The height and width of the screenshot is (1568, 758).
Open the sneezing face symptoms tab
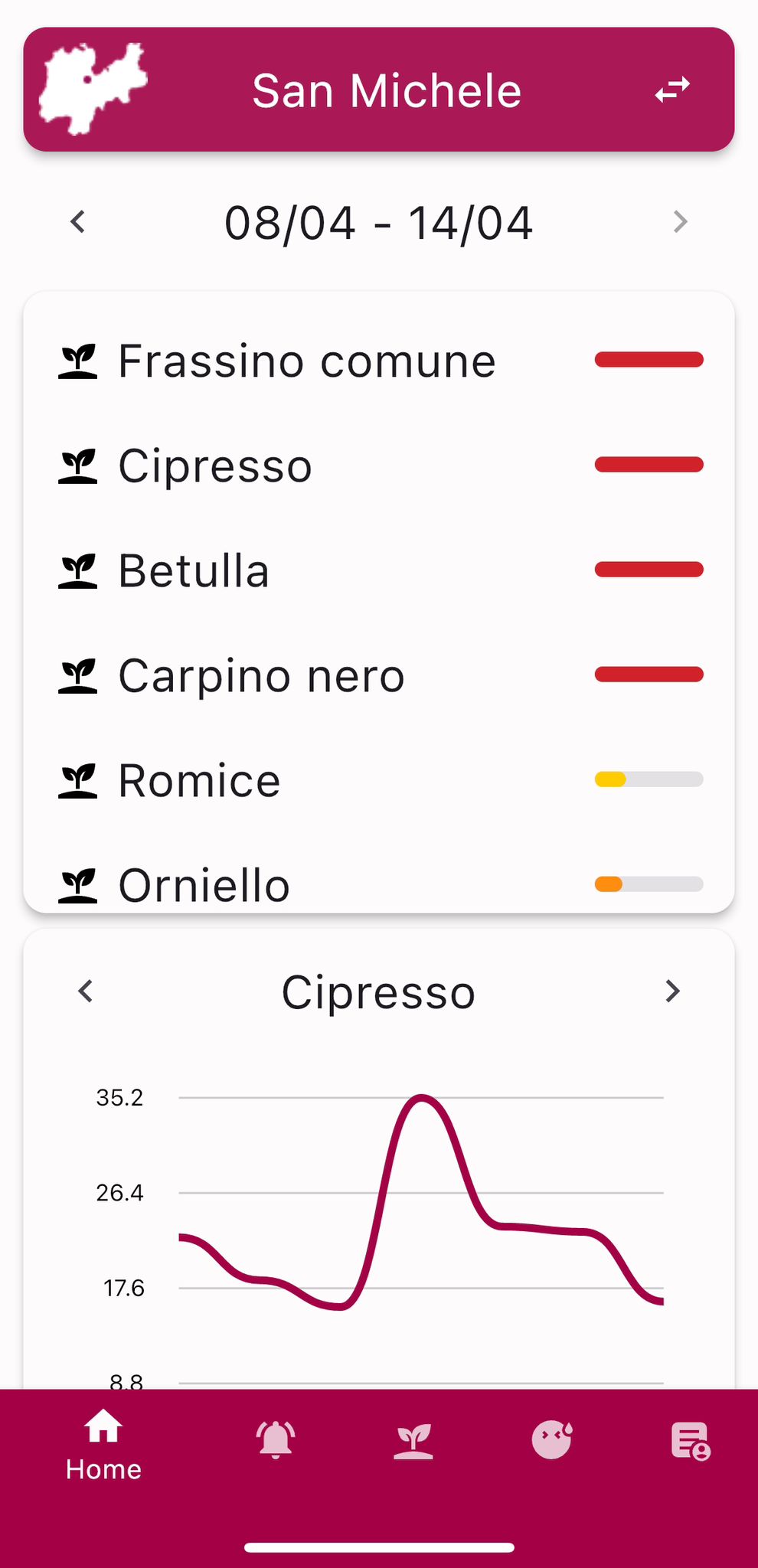pos(552,1440)
